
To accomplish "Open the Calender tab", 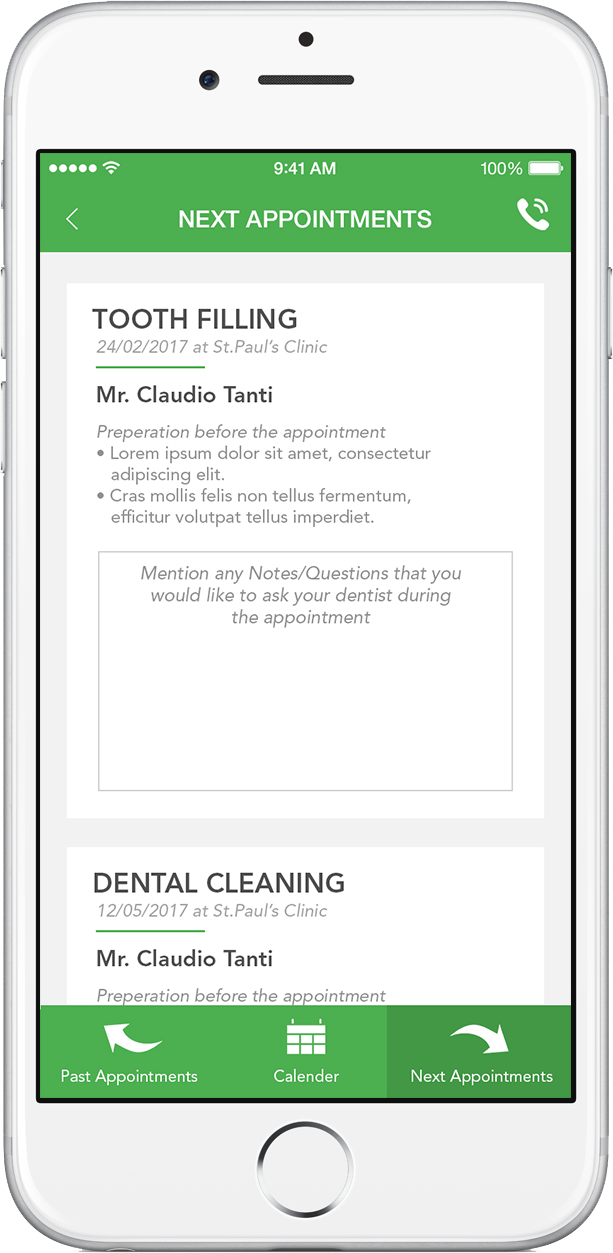I will pos(306,1052).
